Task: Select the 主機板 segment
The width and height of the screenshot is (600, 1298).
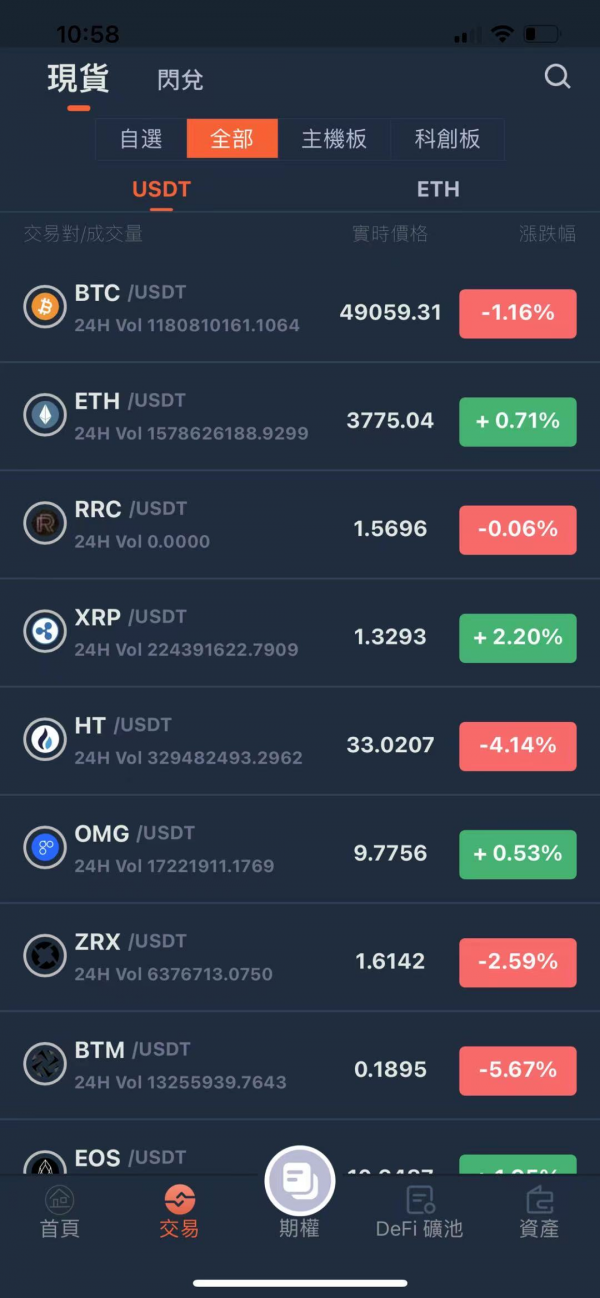Action: (334, 139)
